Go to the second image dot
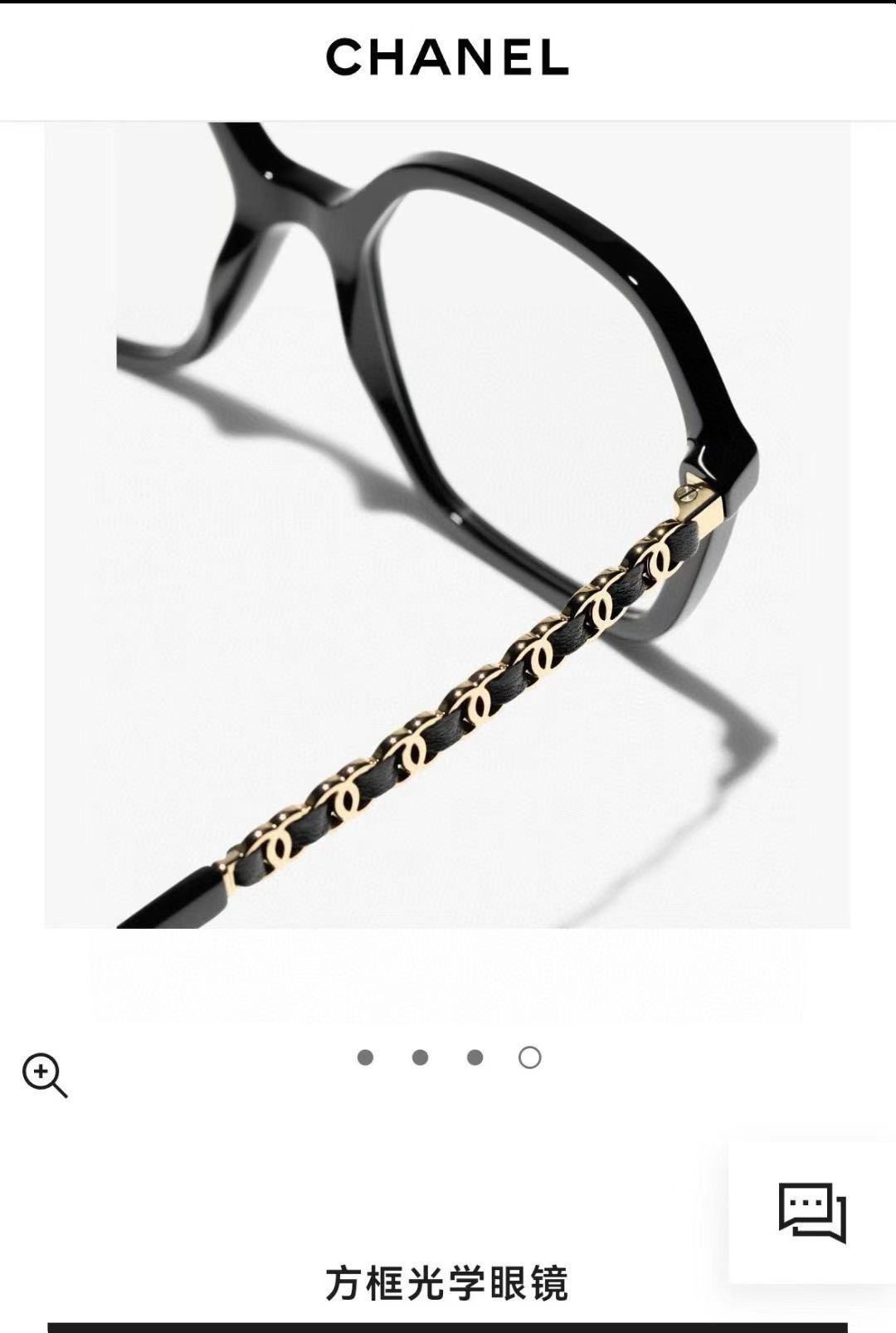896x1333 pixels. [420, 1057]
